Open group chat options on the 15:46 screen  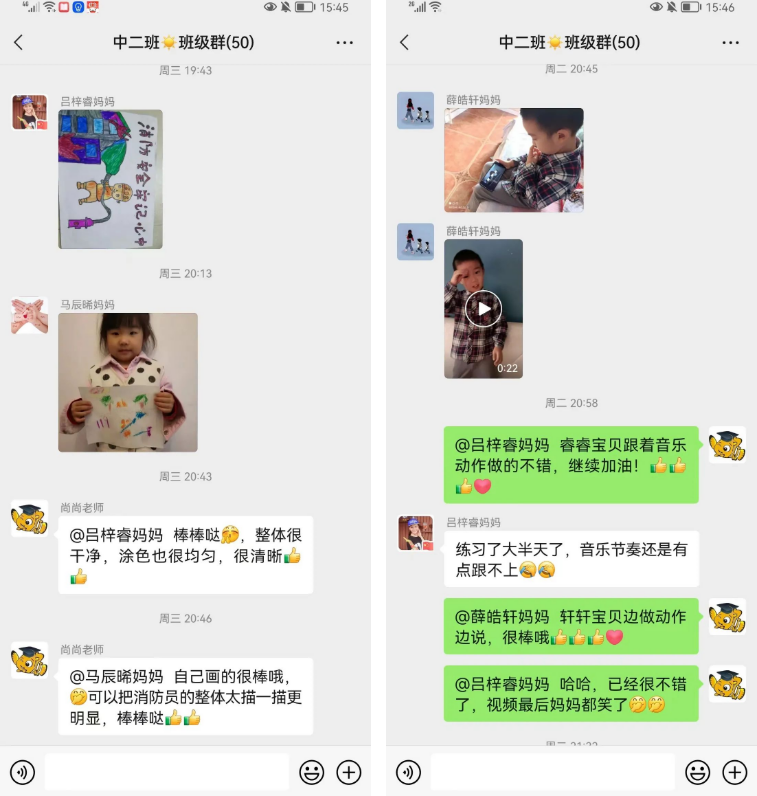point(731,43)
